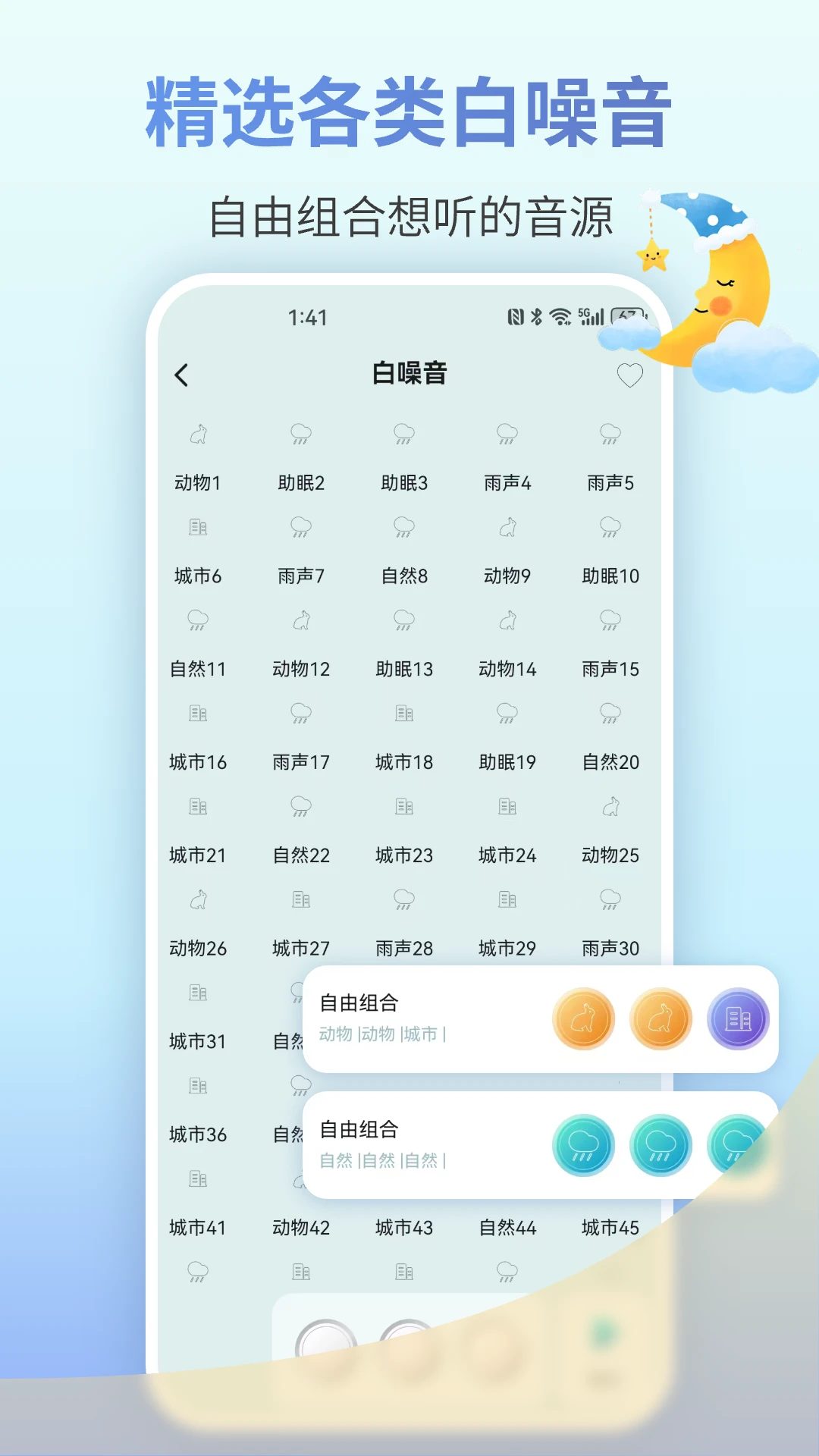819x1456 pixels.
Task: Select the 白噪音 page title
Action: 409,374
